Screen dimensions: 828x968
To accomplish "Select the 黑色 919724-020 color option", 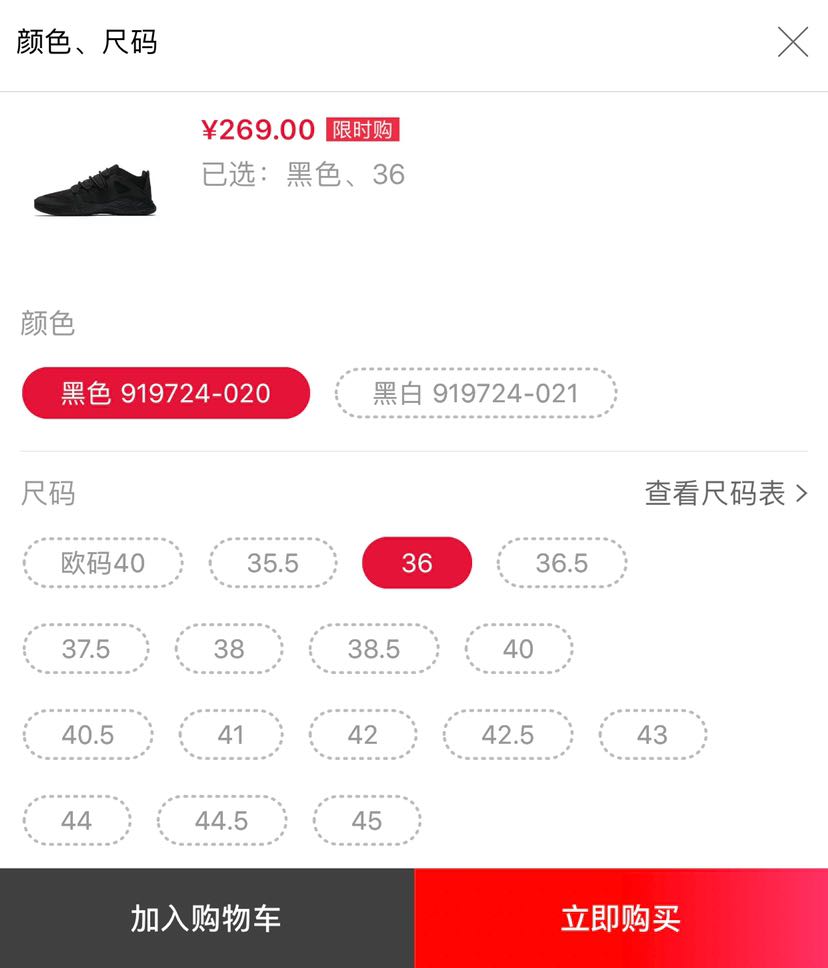I will [165, 393].
